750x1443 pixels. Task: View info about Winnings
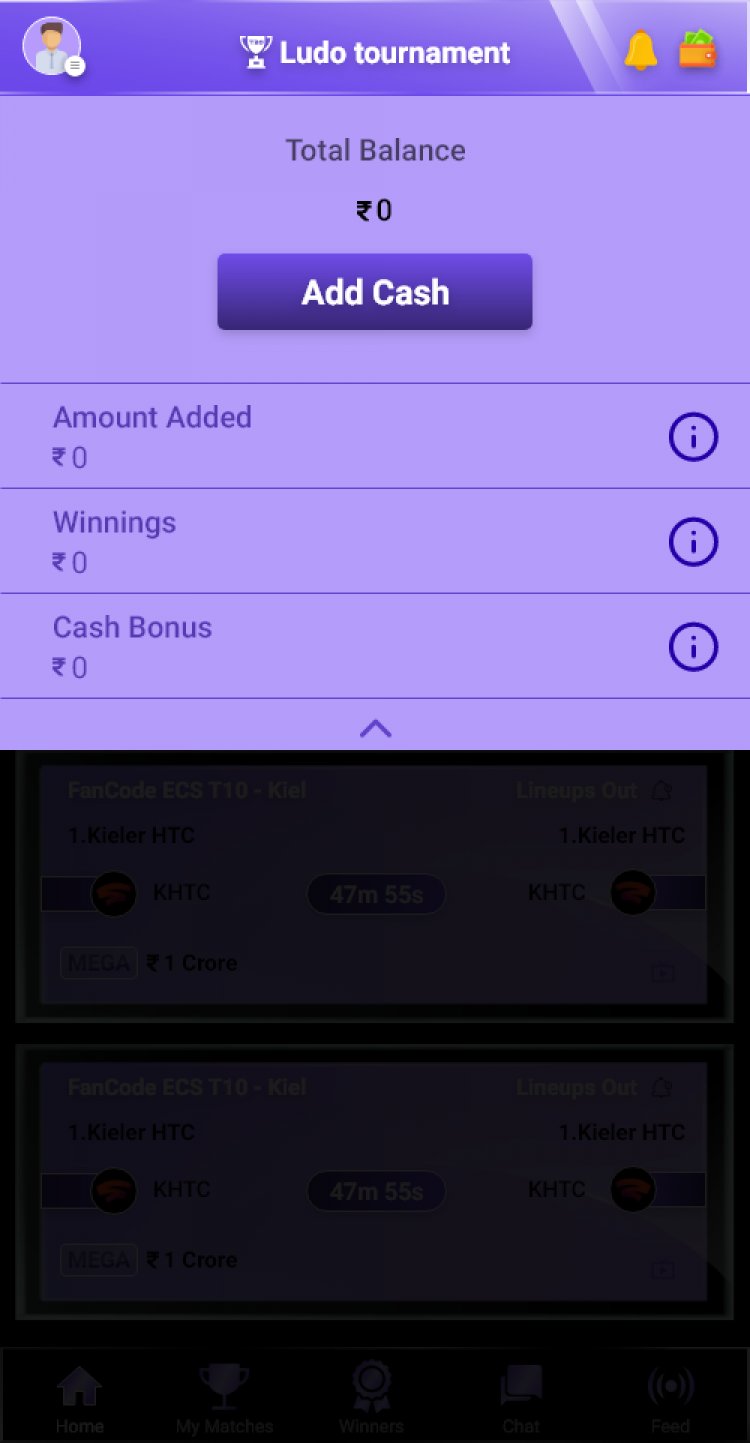[693, 542]
